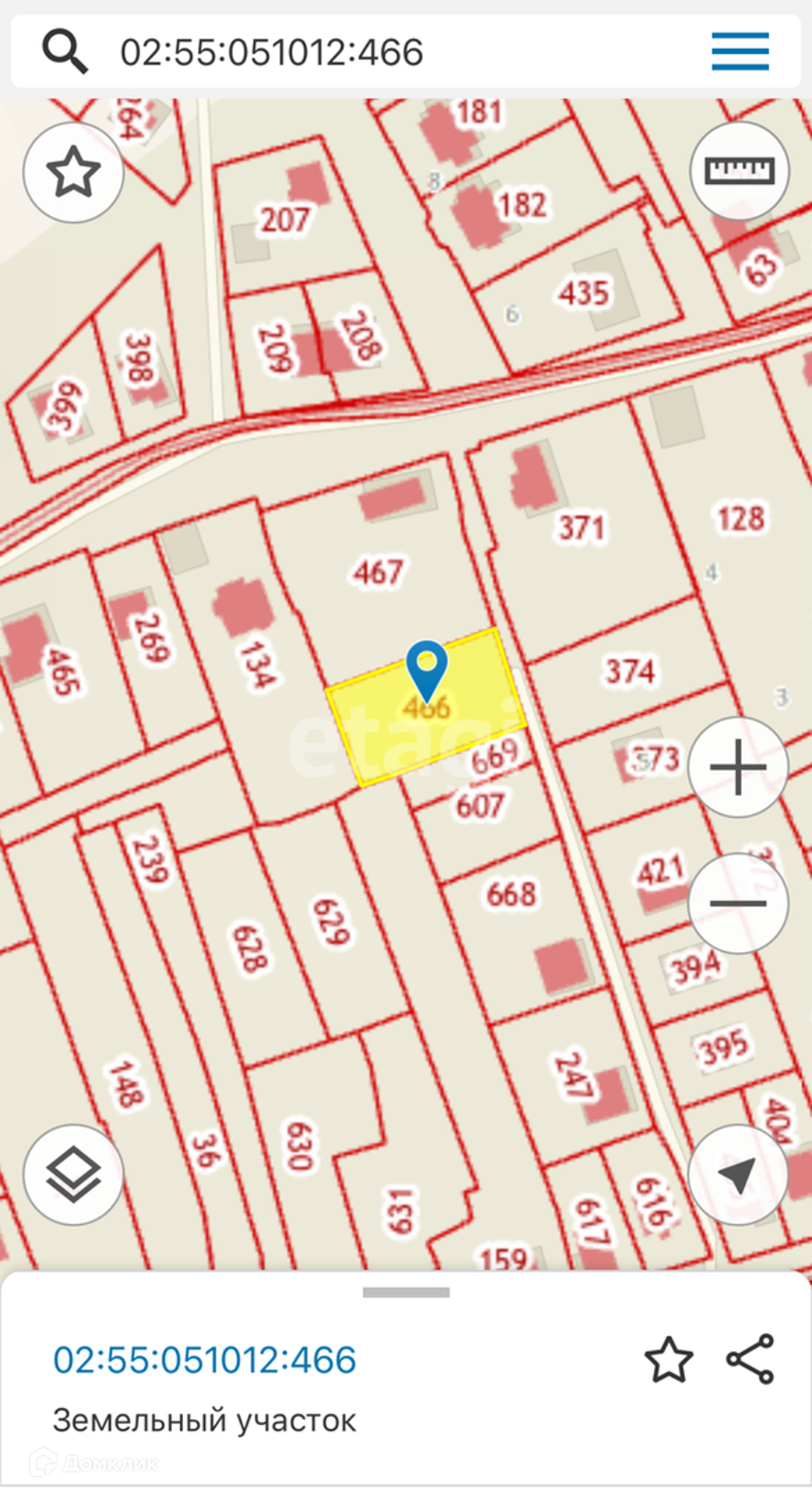Add parcel 02:55:051012:466 to favorites
This screenshot has width=812, height=1497.
pyautogui.click(x=669, y=1359)
